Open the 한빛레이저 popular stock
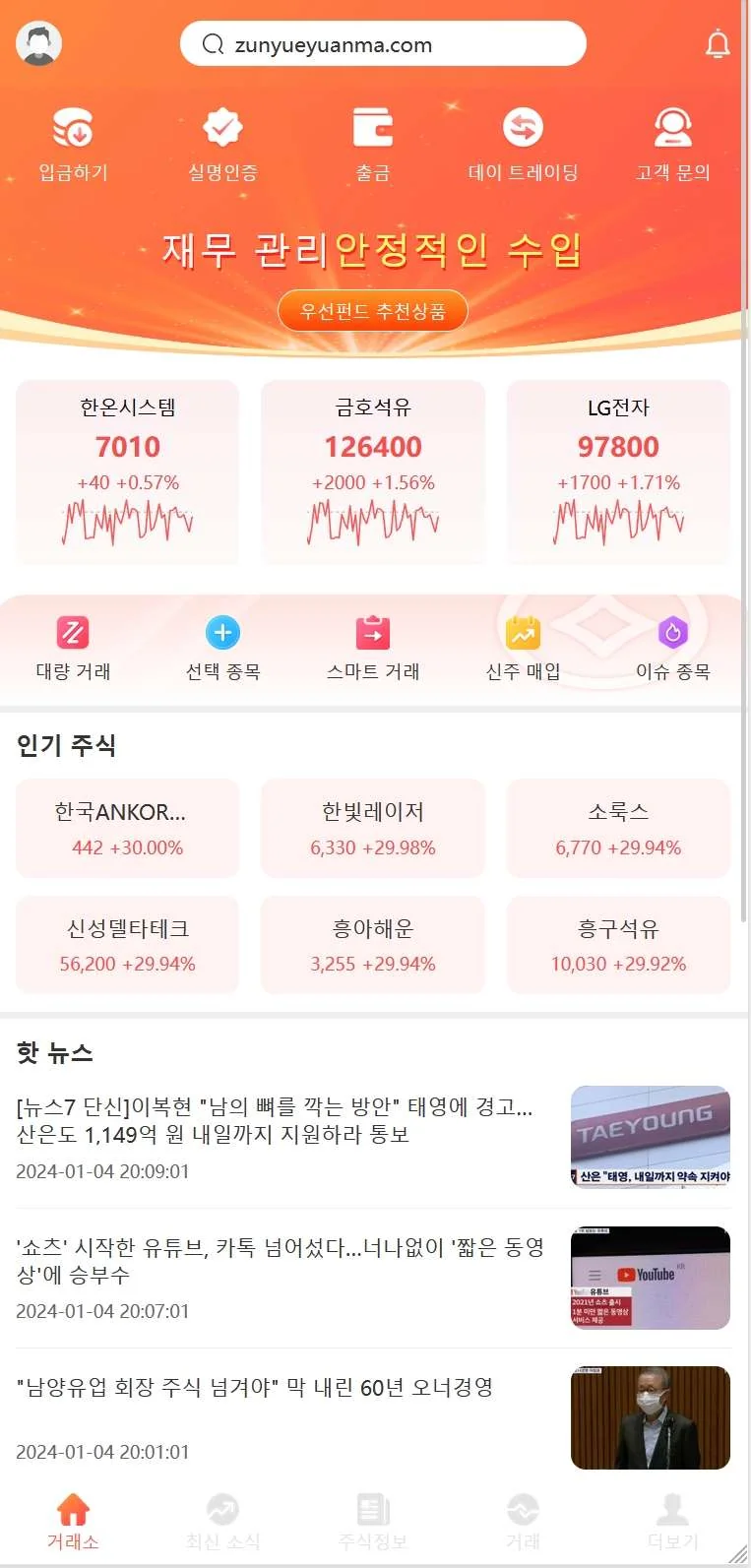 pos(373,828)
